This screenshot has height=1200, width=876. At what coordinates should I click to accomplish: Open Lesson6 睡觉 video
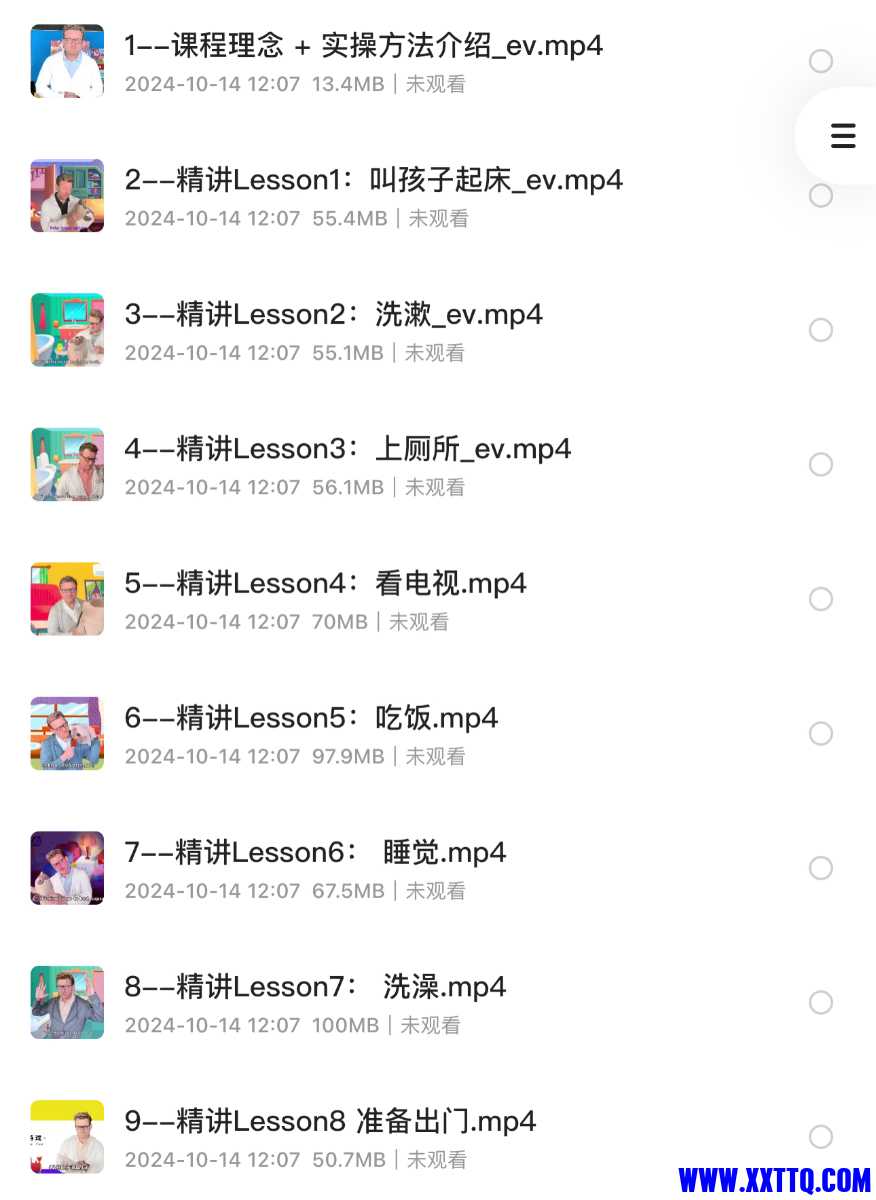tap(315, 853)
